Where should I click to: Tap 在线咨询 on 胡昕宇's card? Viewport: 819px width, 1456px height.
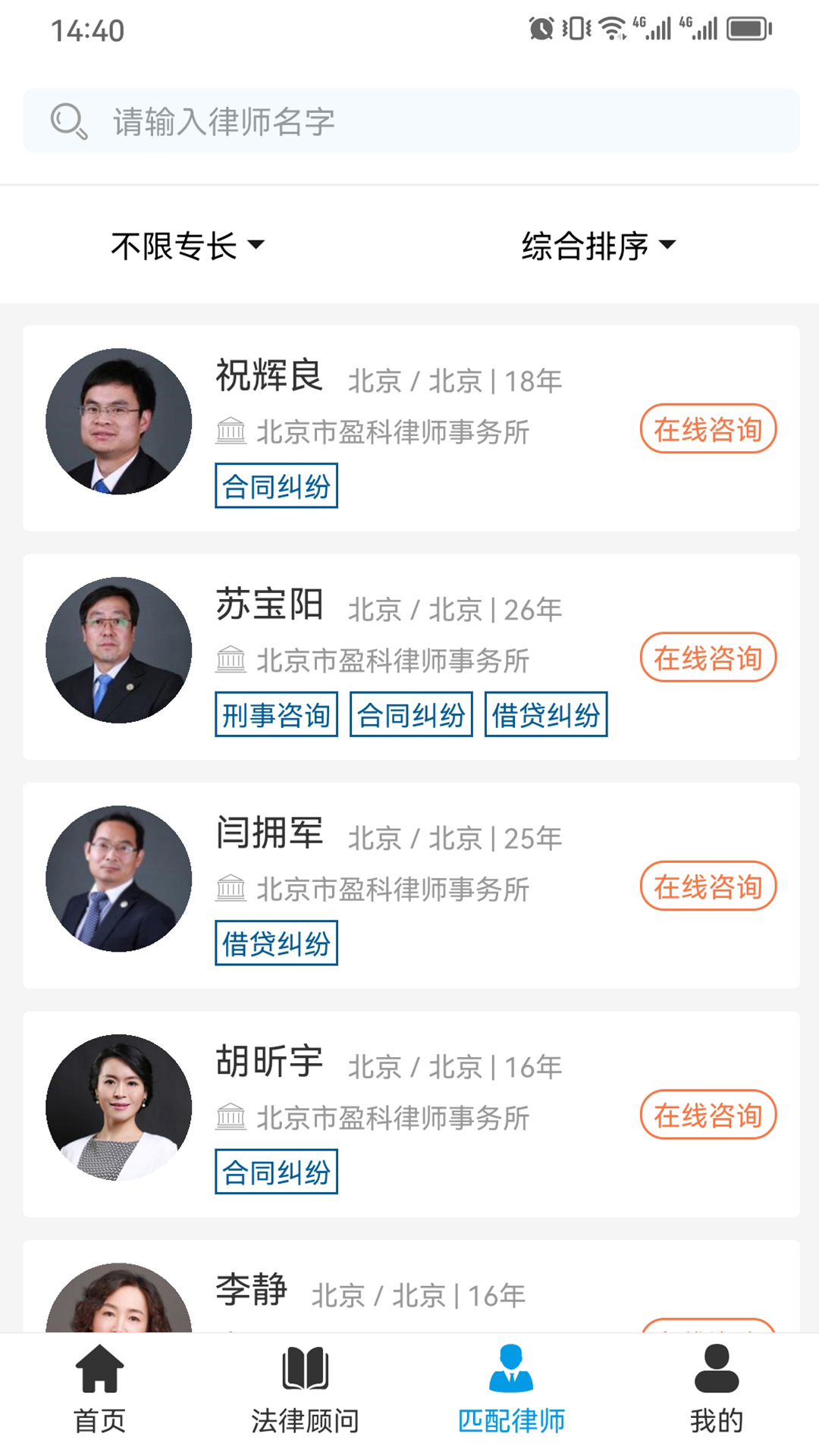point(708,1116)
